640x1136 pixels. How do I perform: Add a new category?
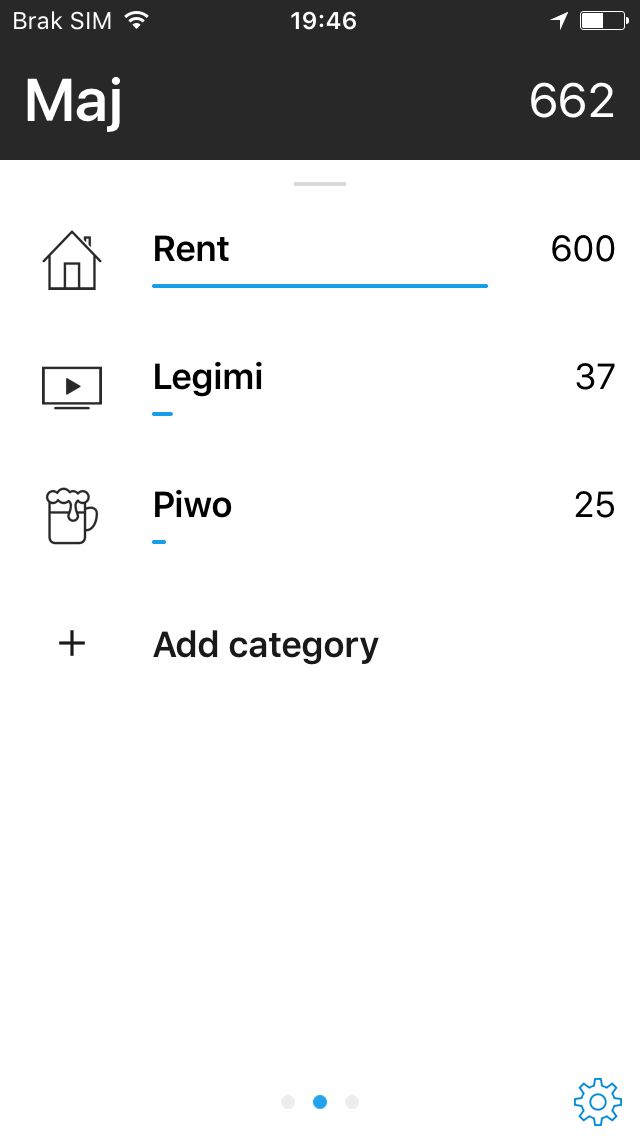[320, 644]
